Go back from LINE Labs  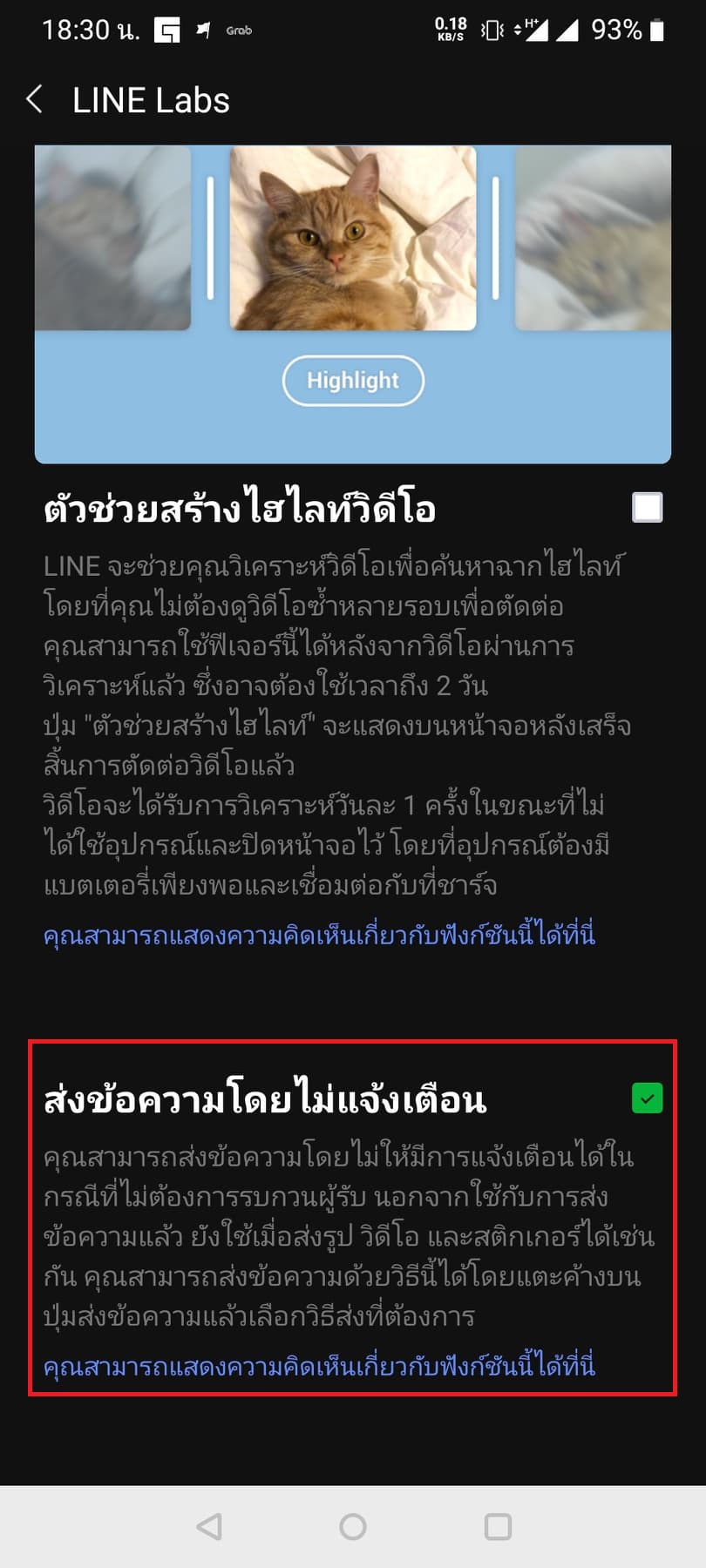tap(35, 100)
